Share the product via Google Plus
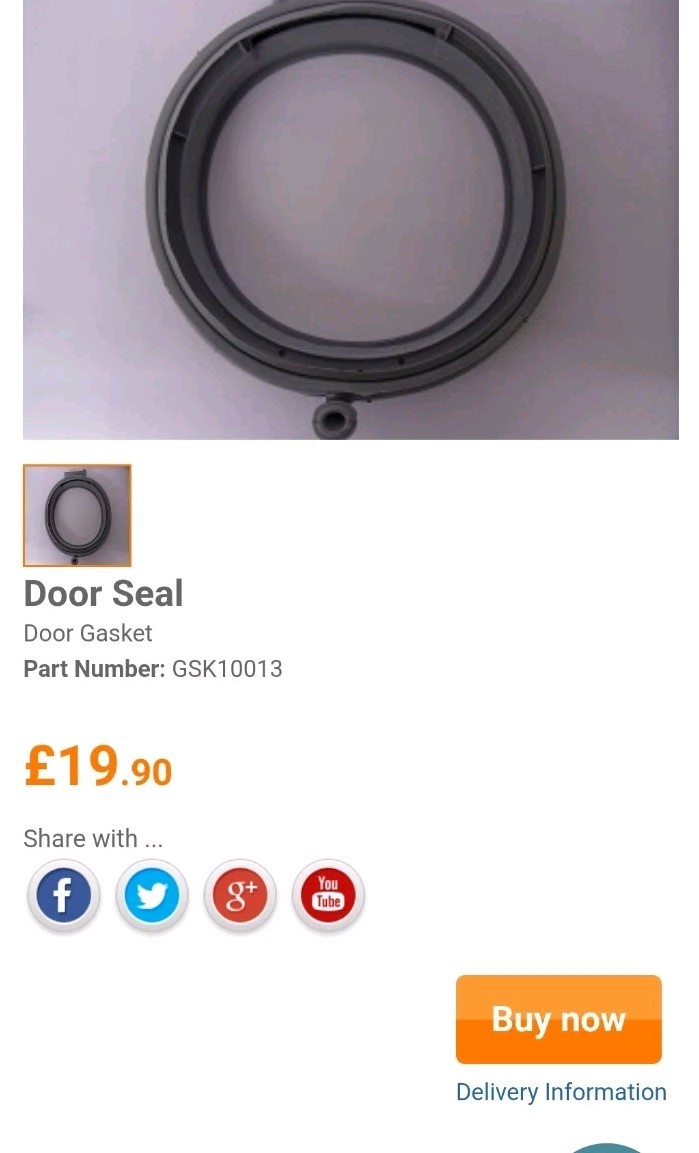This screenshot has height=1153, width=699. (x=240, y=895)
